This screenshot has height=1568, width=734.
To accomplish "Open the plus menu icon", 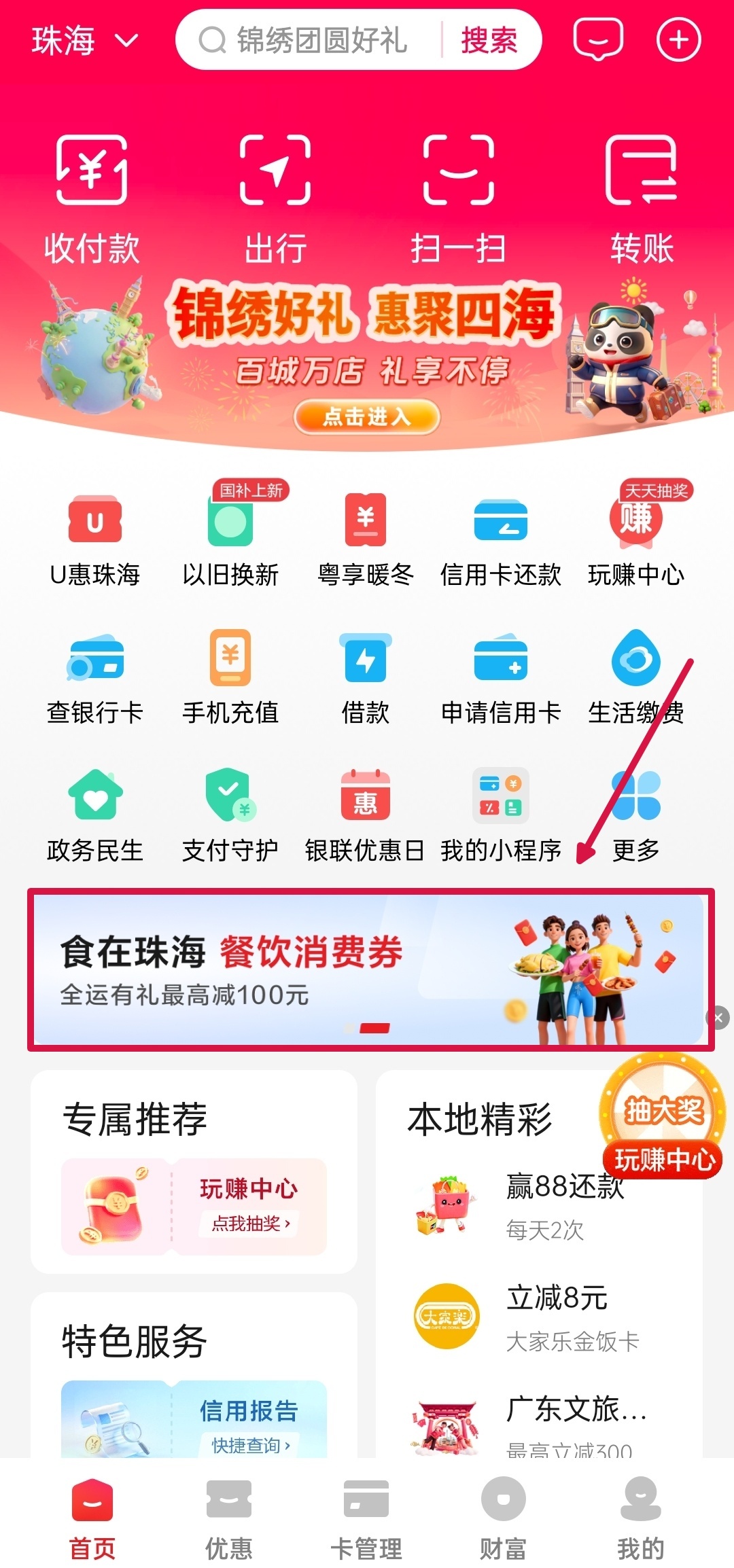I will [x=678, y=39].
